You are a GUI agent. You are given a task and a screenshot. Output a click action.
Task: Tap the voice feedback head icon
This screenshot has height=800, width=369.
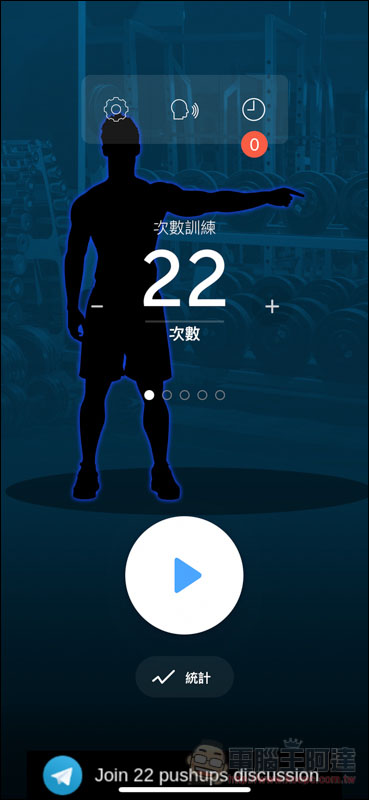(x=184, y=110)
